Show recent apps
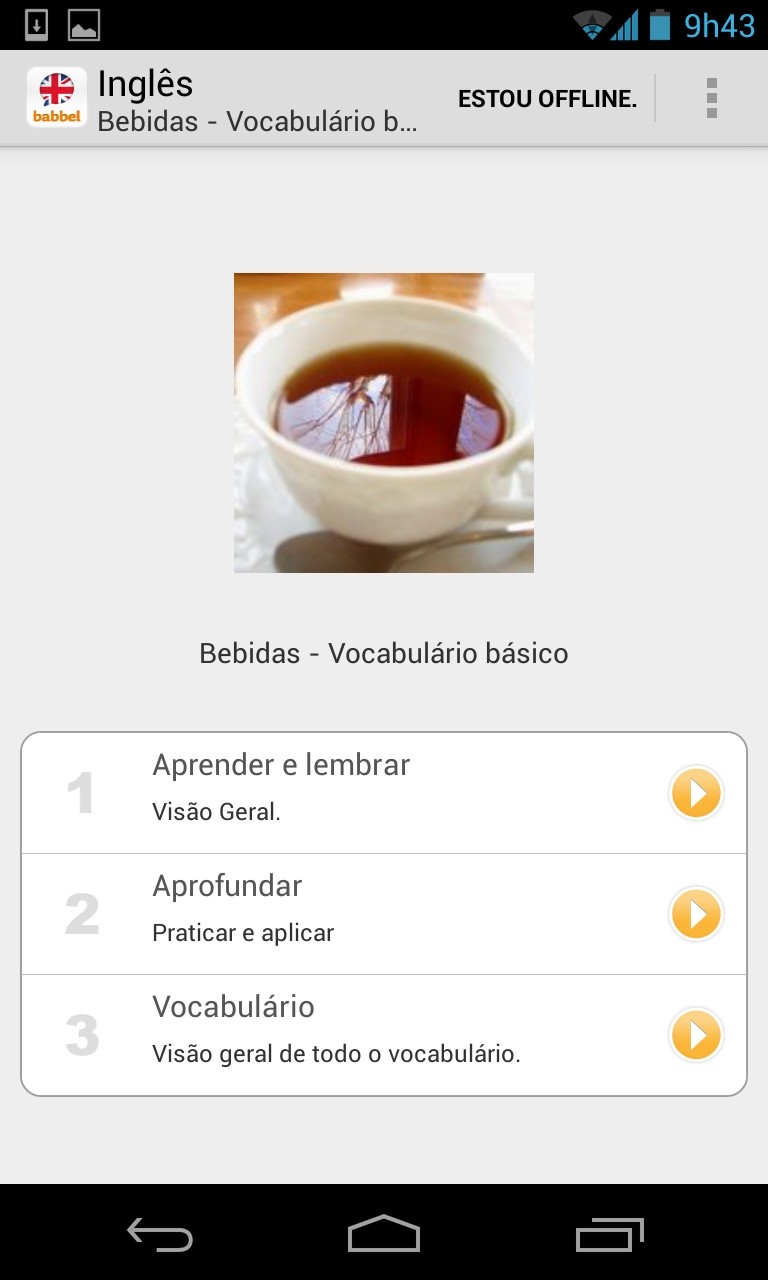The width and height of the screenshot is (768, 1280). coord(609,1235)
